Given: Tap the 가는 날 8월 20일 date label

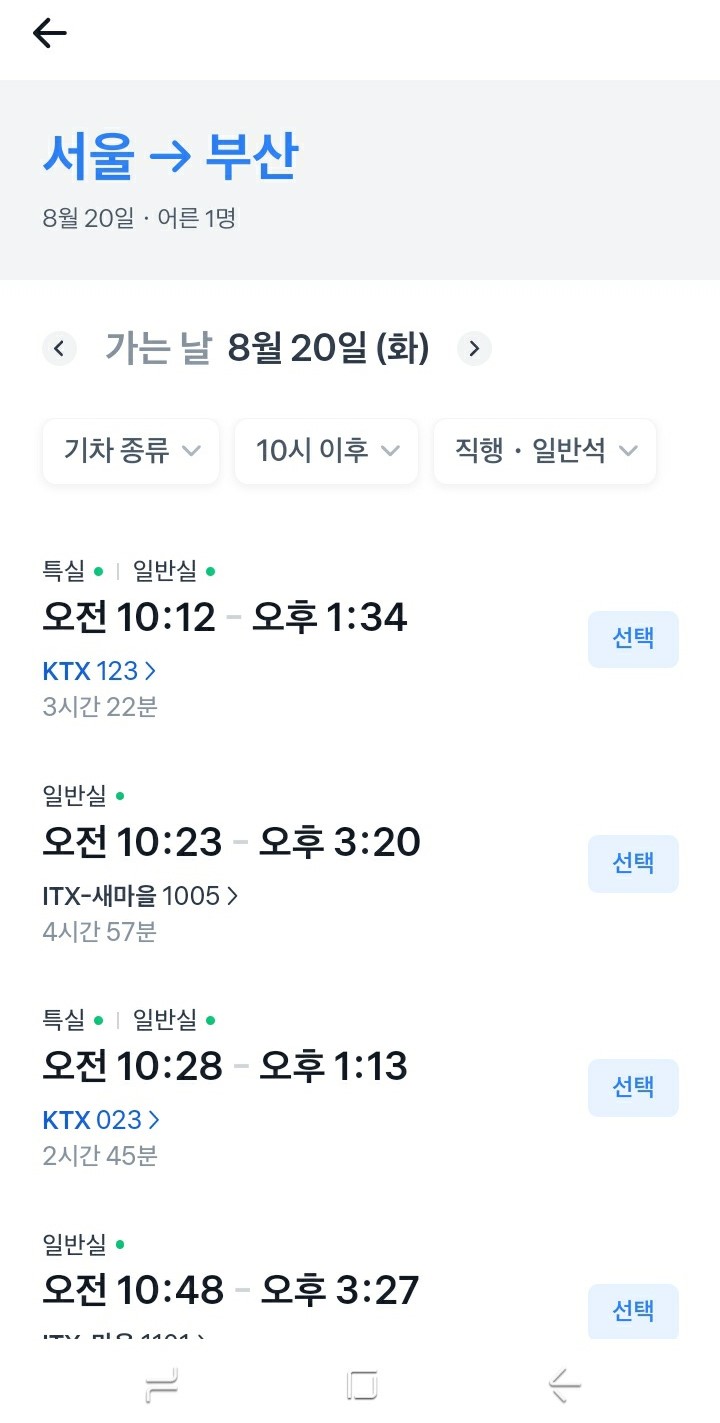Looking at the screenshot, I should (267, 347).
